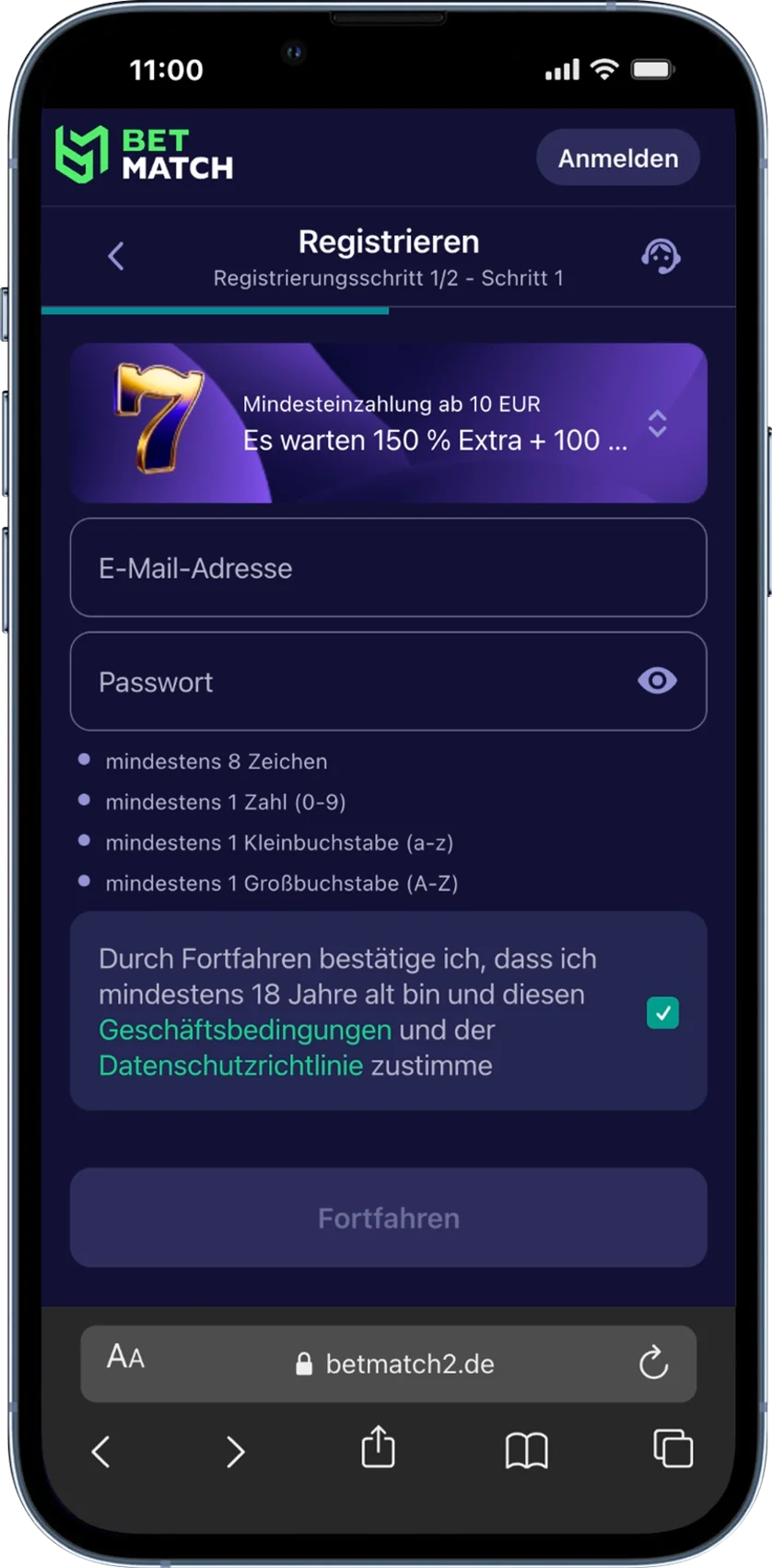Reload the page with the refresh icon
This screenshot has height=1568, width=772.
(x=653, y=1363)
